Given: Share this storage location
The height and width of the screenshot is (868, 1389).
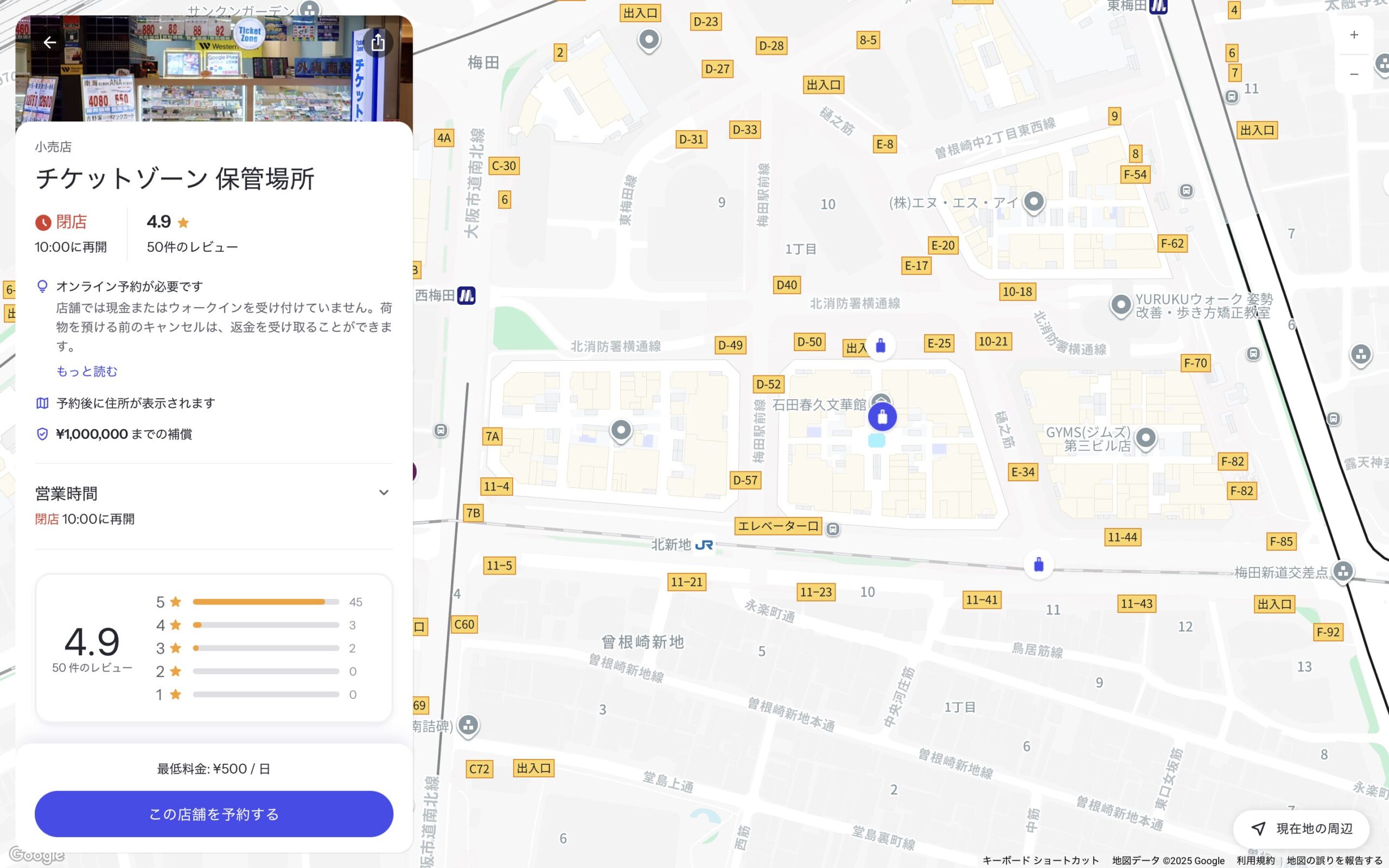Looking at the screenshot, I should point(378,42).
